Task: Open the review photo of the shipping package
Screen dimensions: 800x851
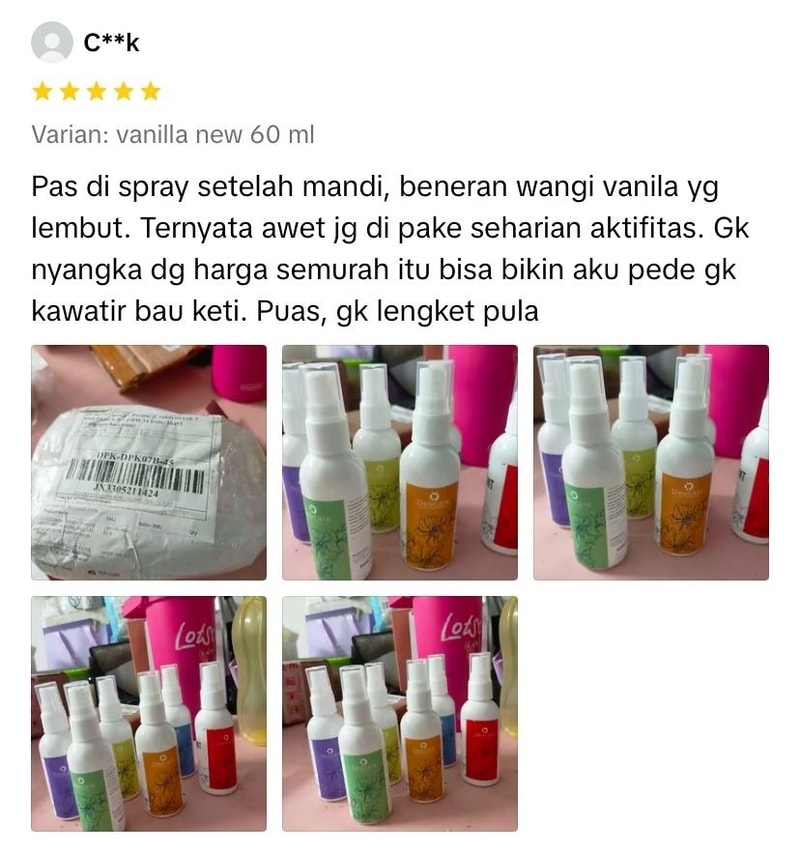Action: (x=148, y=462)
